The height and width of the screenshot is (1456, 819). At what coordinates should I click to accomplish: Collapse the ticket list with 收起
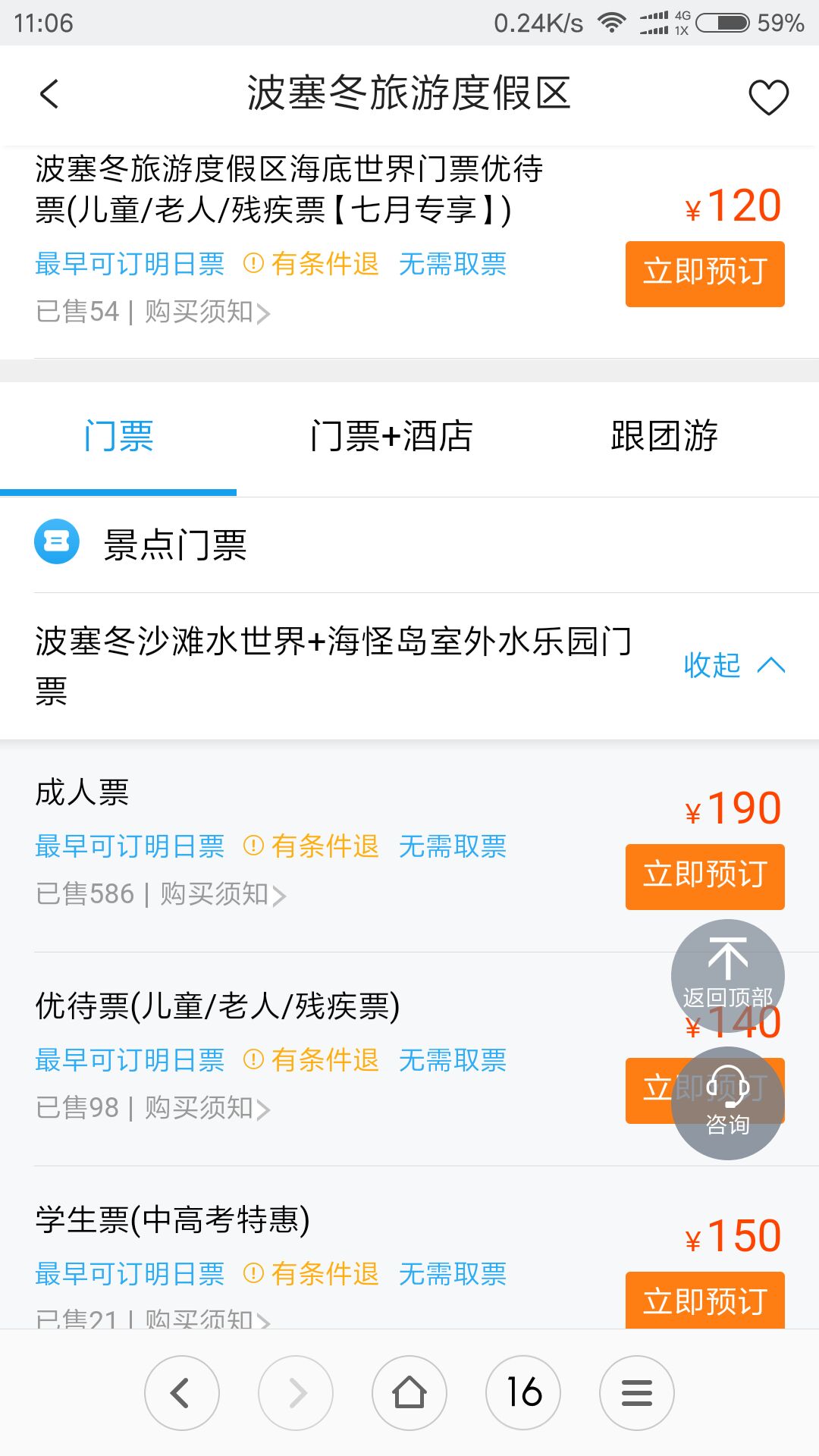coord(734,665)
